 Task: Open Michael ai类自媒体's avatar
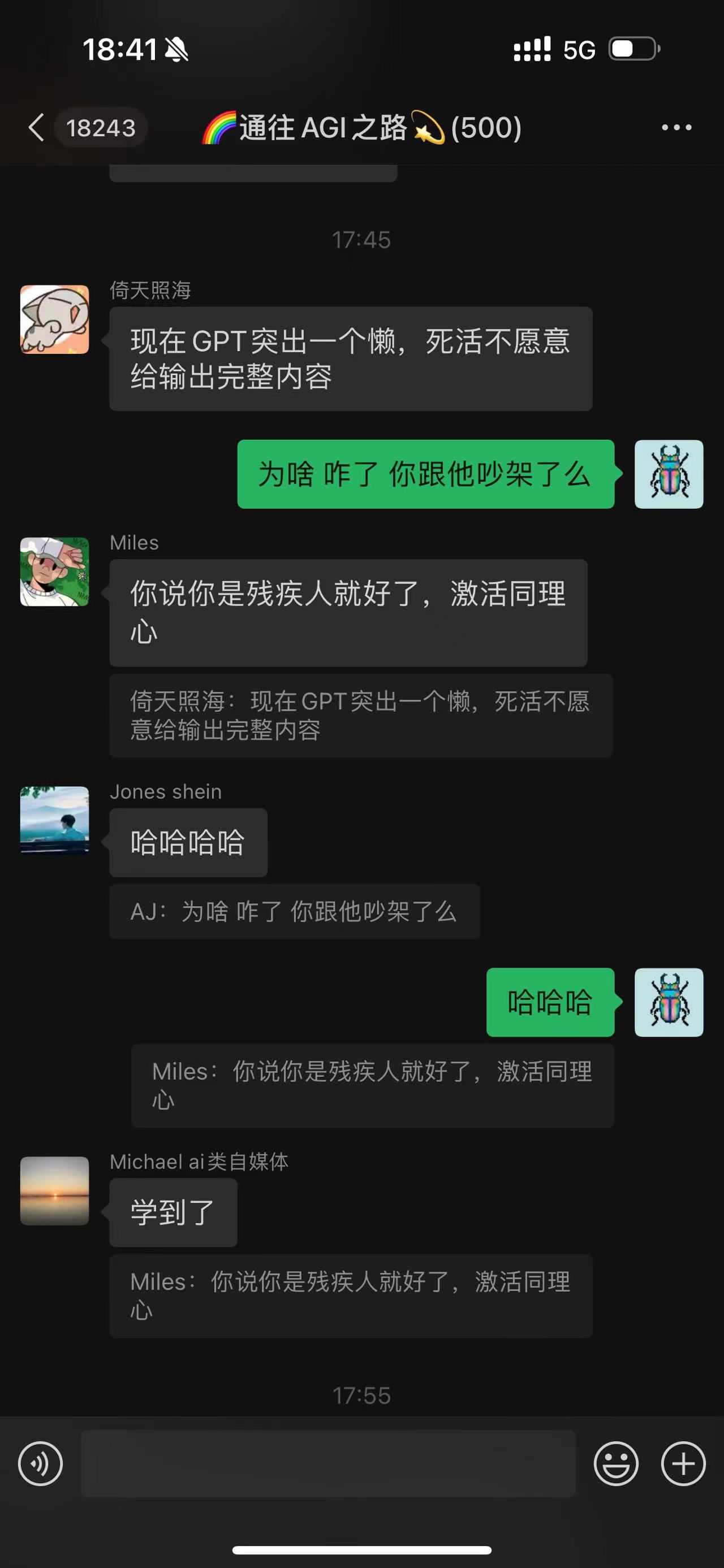tap(55, 1190)
